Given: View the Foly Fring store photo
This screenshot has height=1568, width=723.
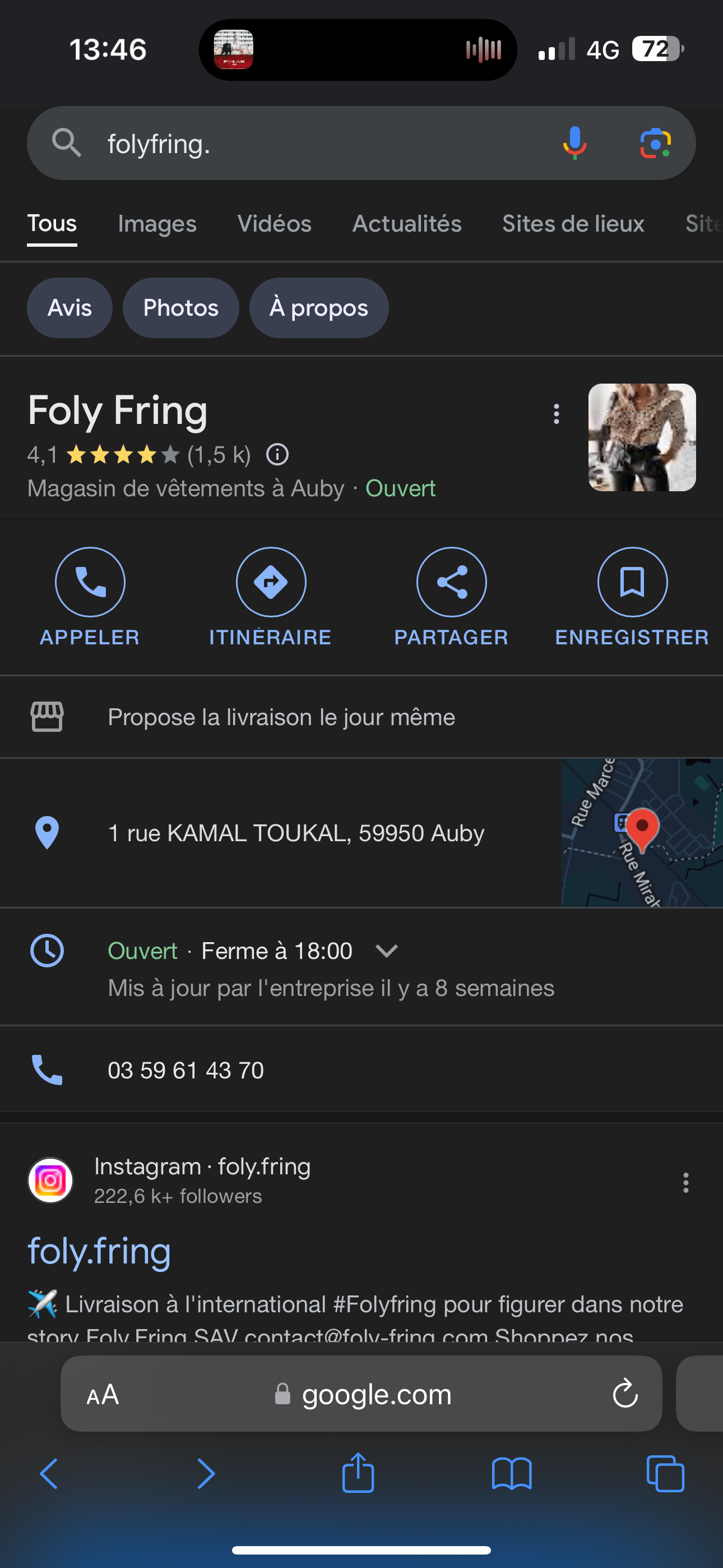Looking at the screenshot, I should [642, 437].
